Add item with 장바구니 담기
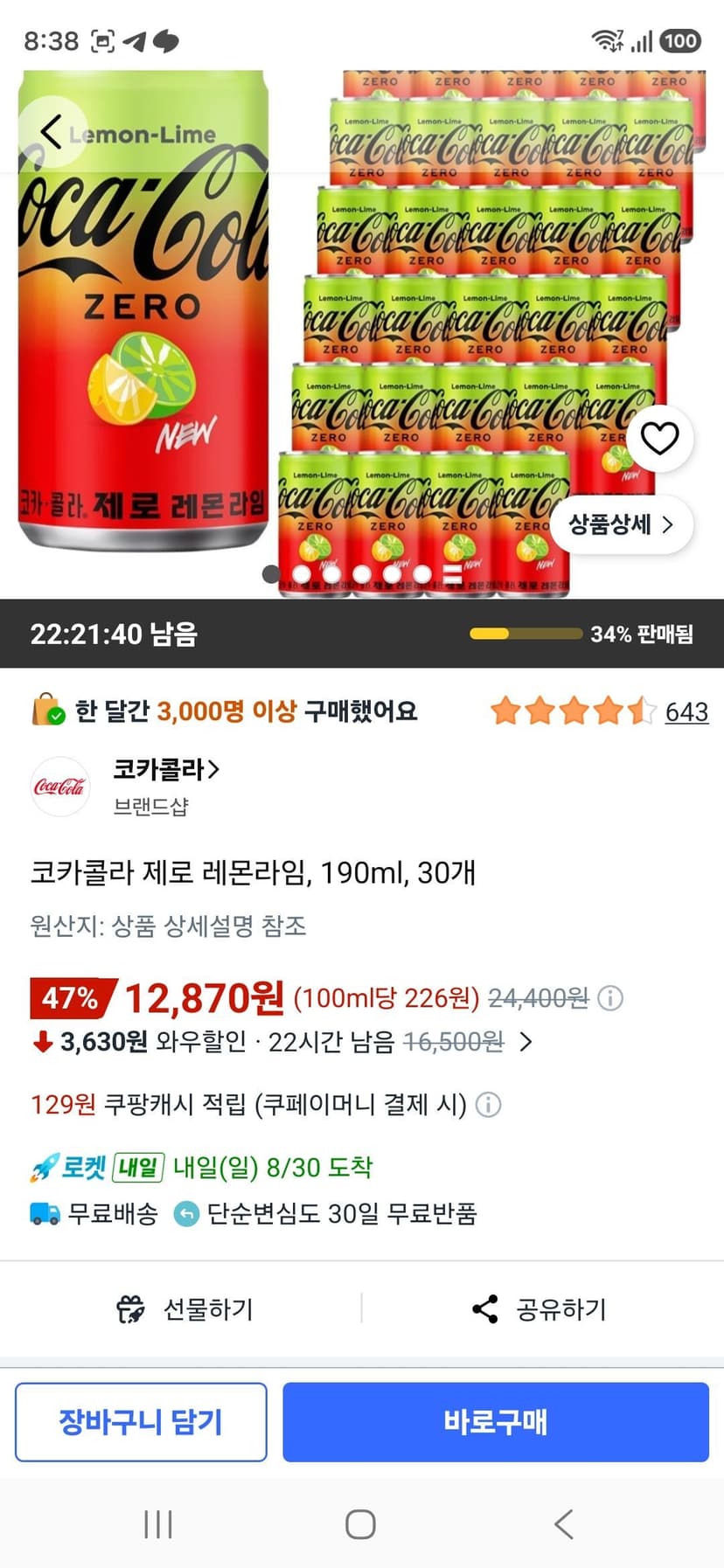 tap(141, 1422)
